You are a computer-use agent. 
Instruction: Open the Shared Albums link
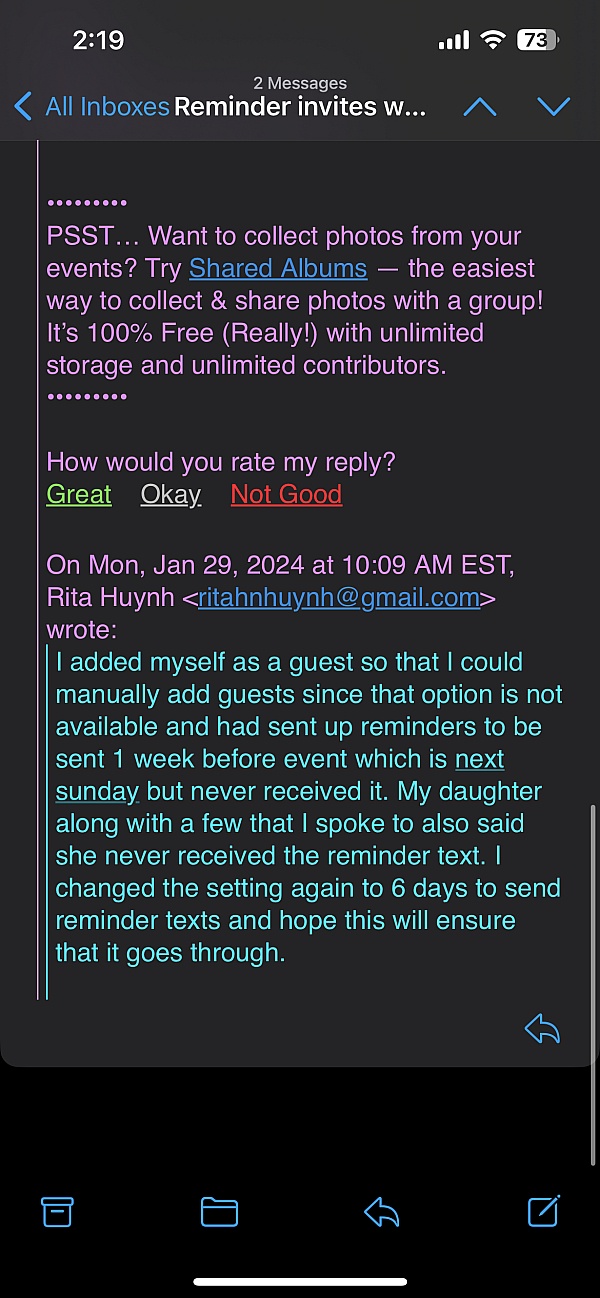[278, 269]
